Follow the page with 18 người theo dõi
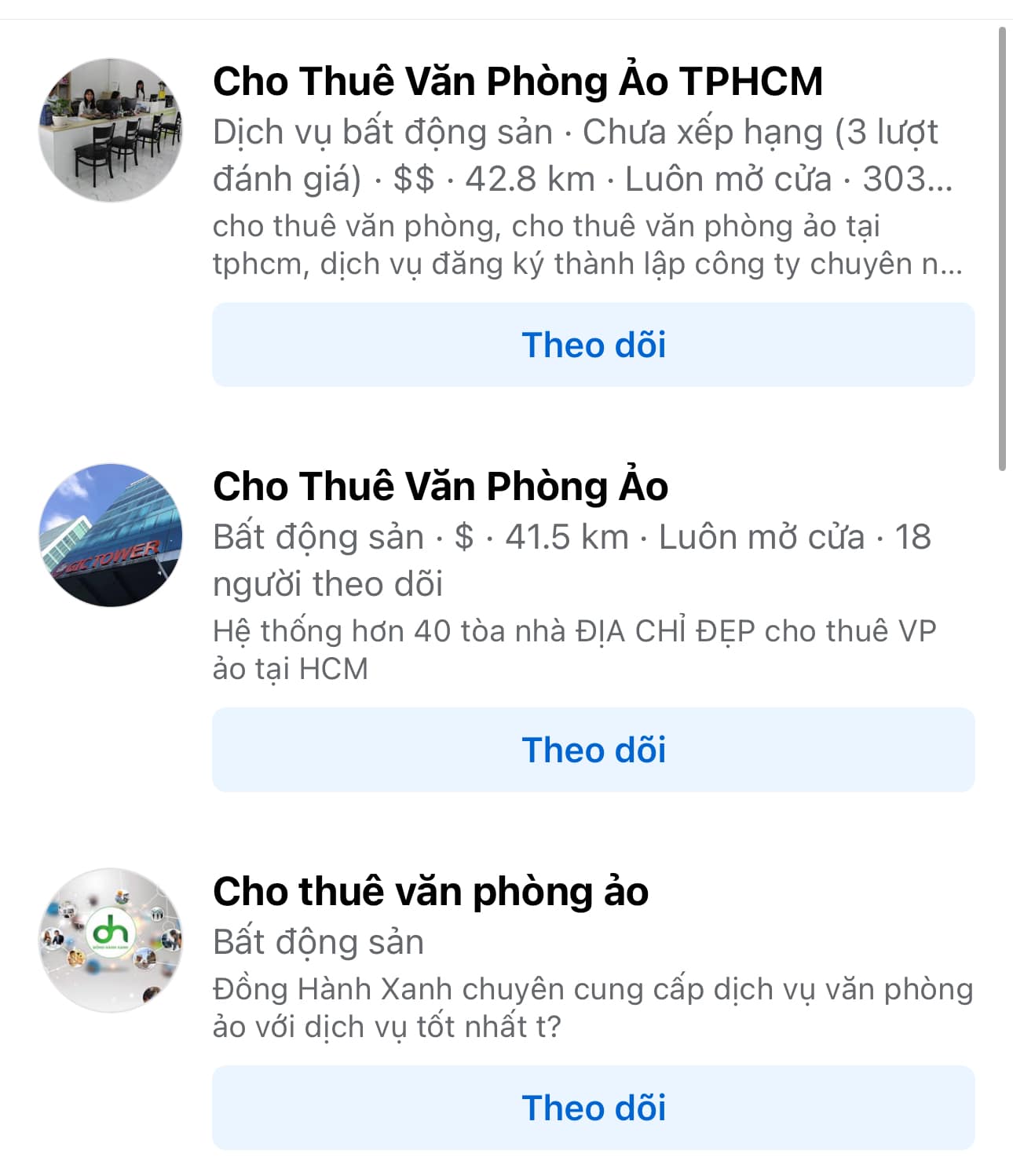The height and width of the screenshot is (1176, 1013). point(593,750)
